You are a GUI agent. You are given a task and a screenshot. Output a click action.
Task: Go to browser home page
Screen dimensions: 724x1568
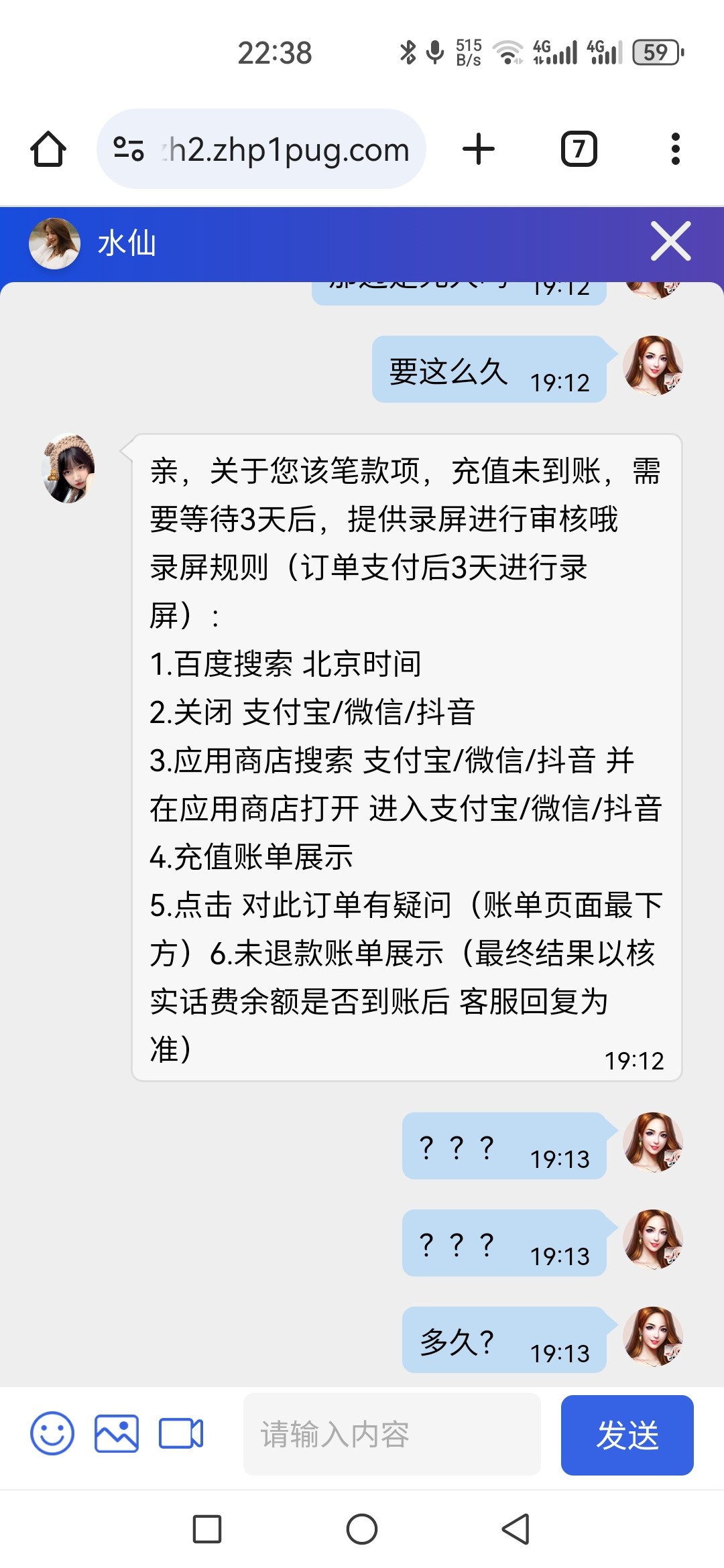48,149
